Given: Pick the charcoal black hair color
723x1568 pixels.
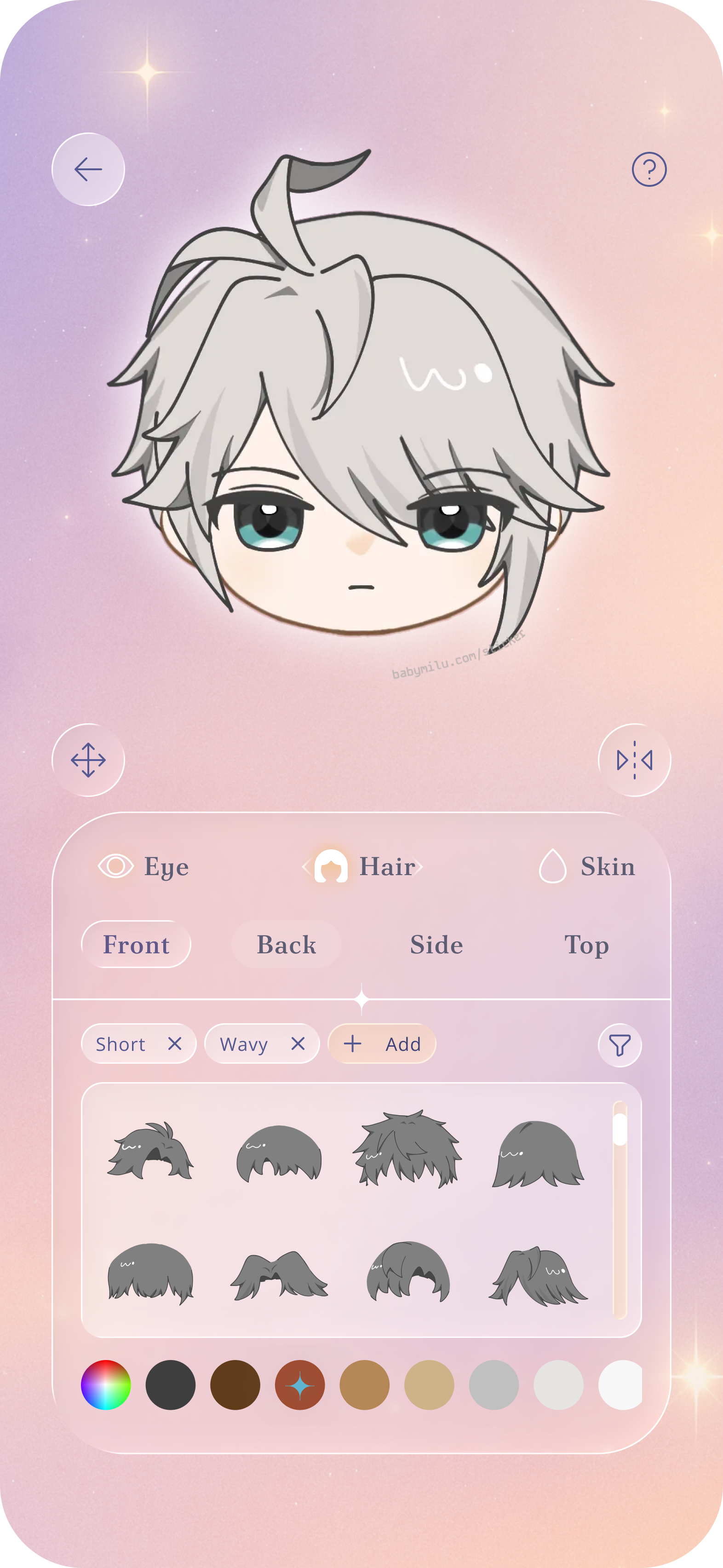Looking at the screenshot, I should (x=171, y=1385).
